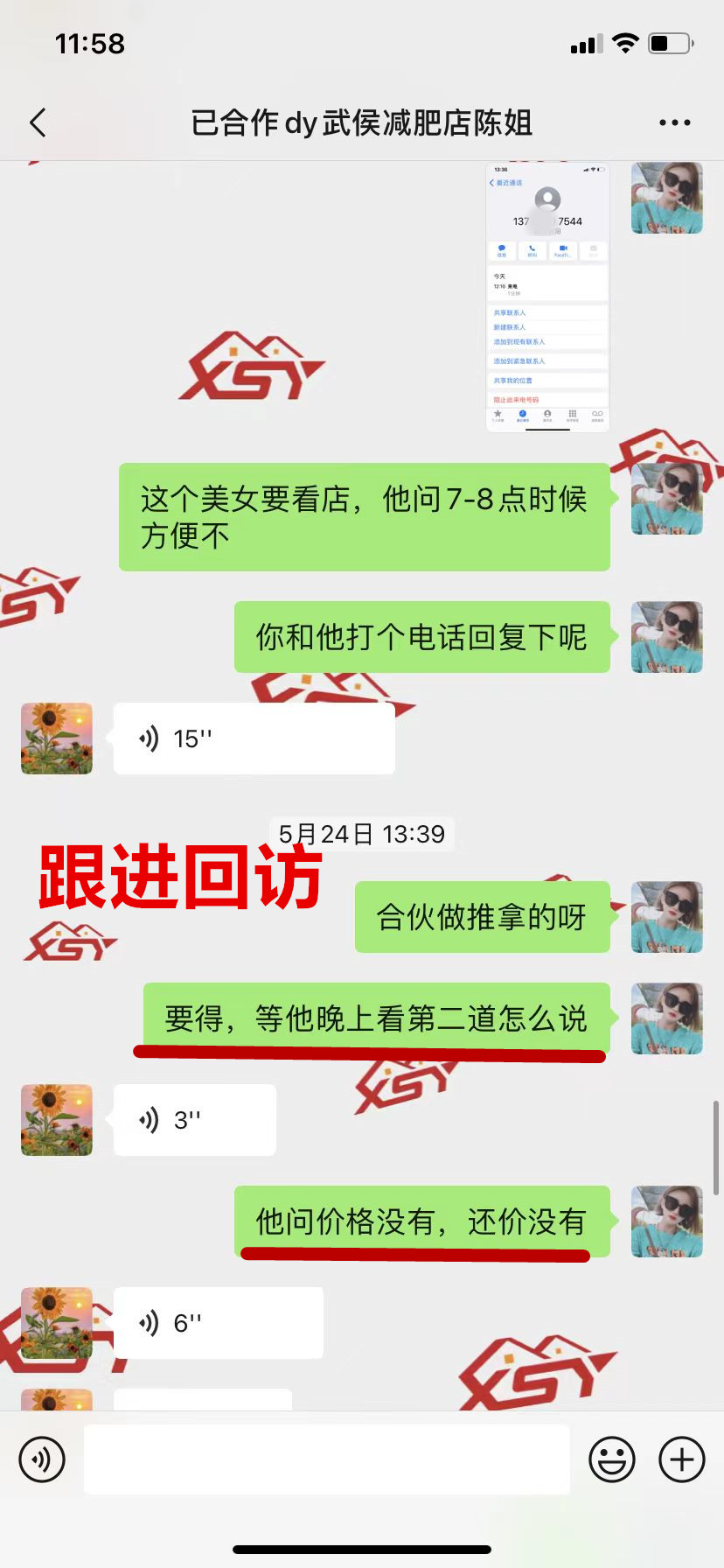
Task: Open sunflower avatar beside the 15'' voice message
Action: pos(57,738)
